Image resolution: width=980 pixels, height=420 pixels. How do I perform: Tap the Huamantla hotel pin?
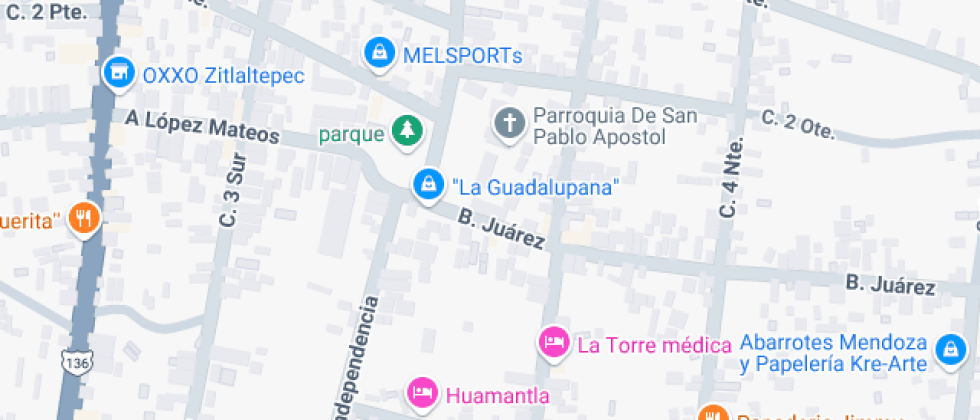[x=423, y=393]
